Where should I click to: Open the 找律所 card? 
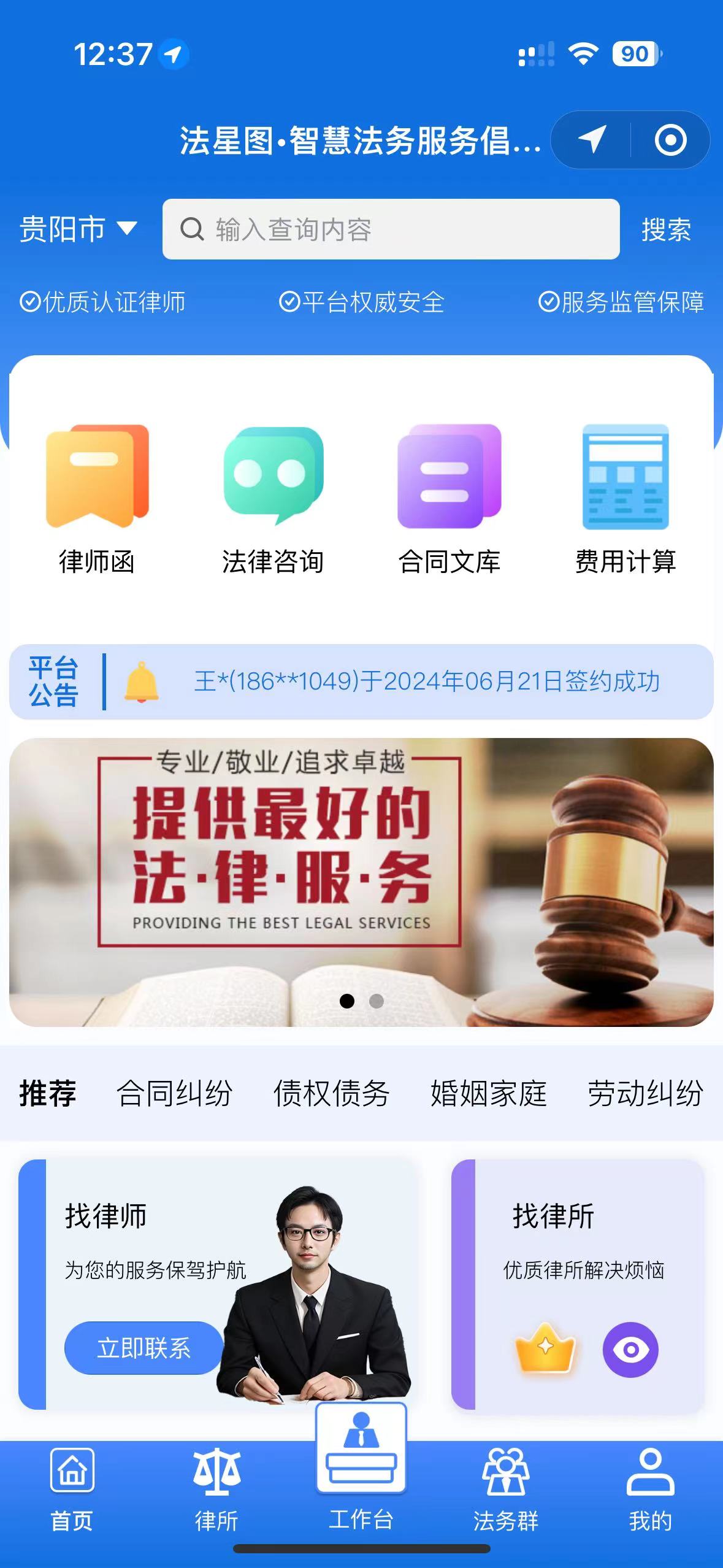click(x=578, y=1283)
